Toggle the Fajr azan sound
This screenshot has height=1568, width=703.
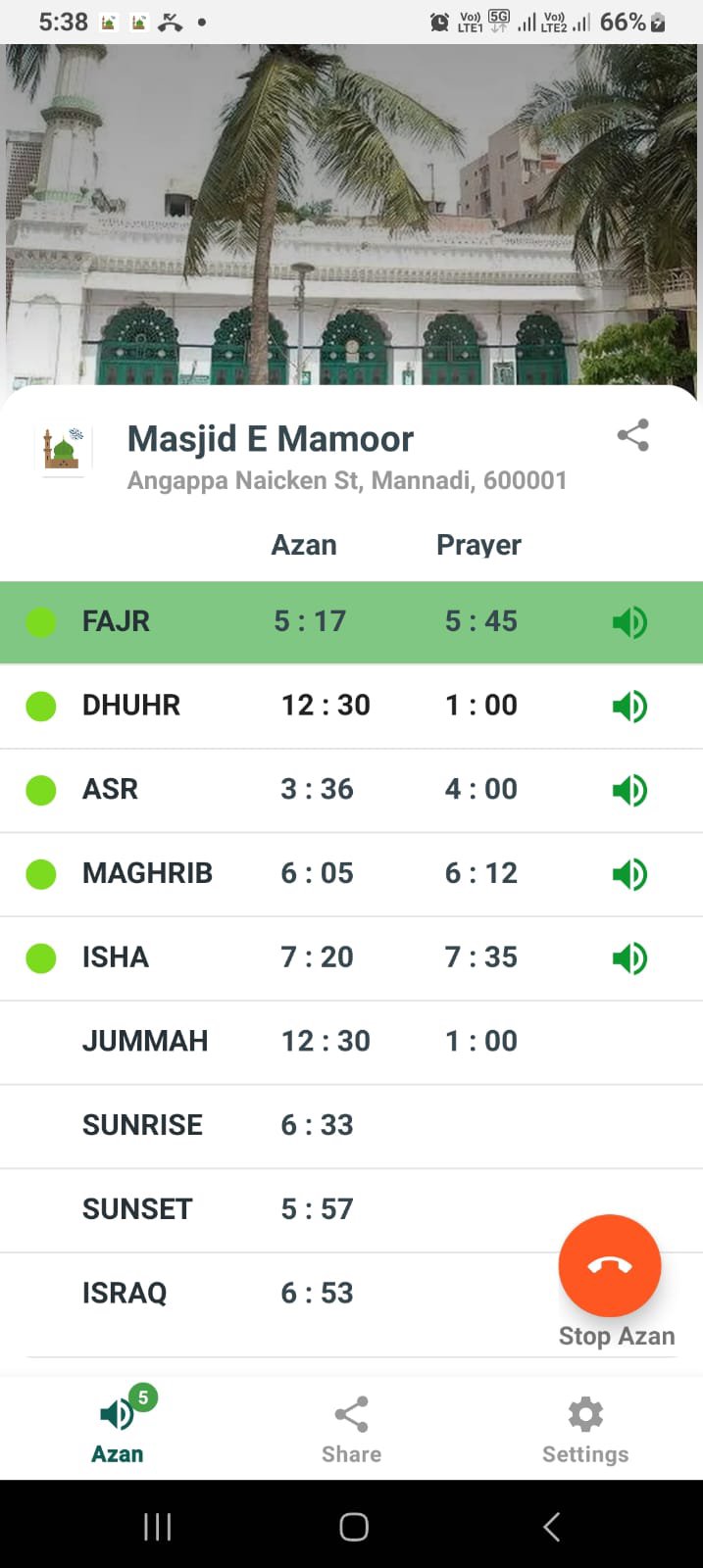pyautogui.click(x=629, y=622)
